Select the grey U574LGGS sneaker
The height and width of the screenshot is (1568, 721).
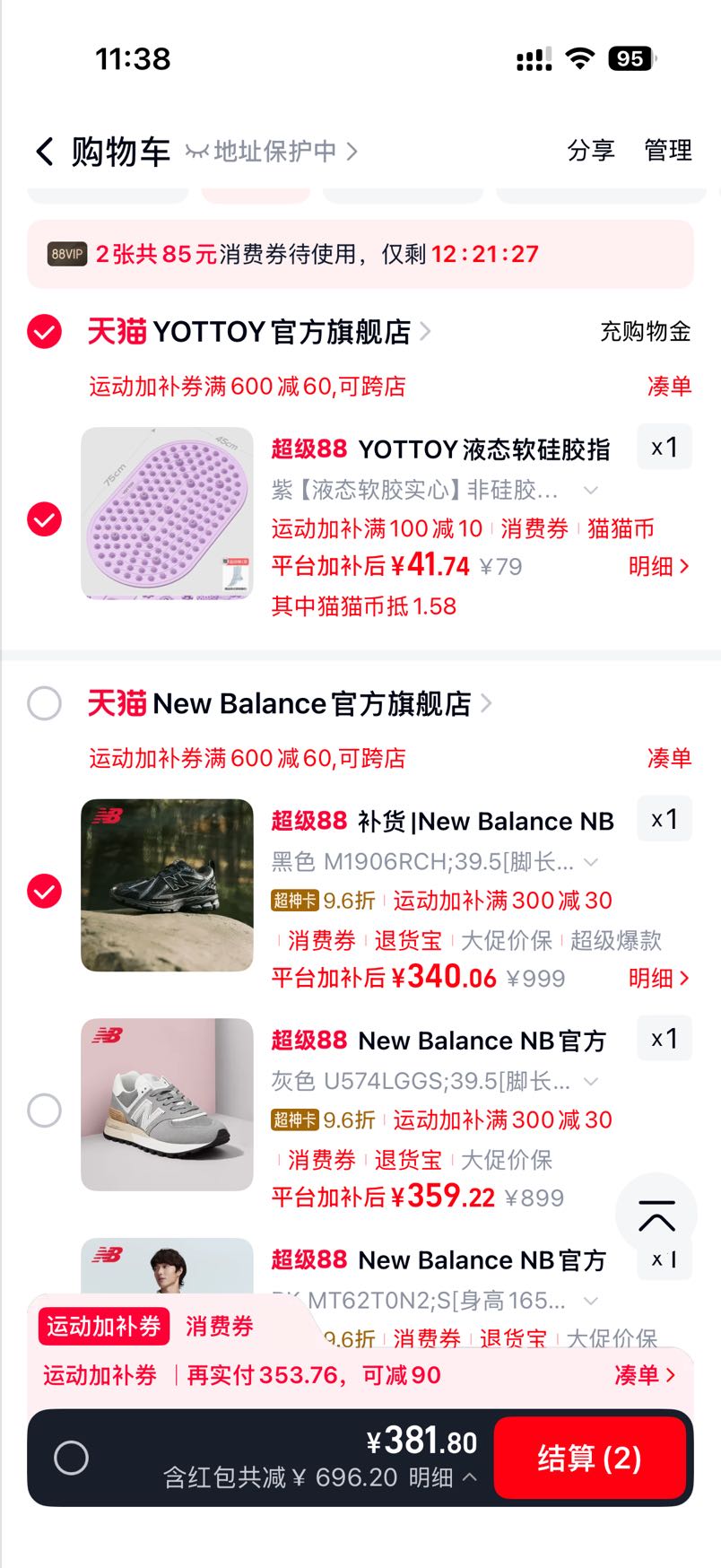tap(44, 1111)
